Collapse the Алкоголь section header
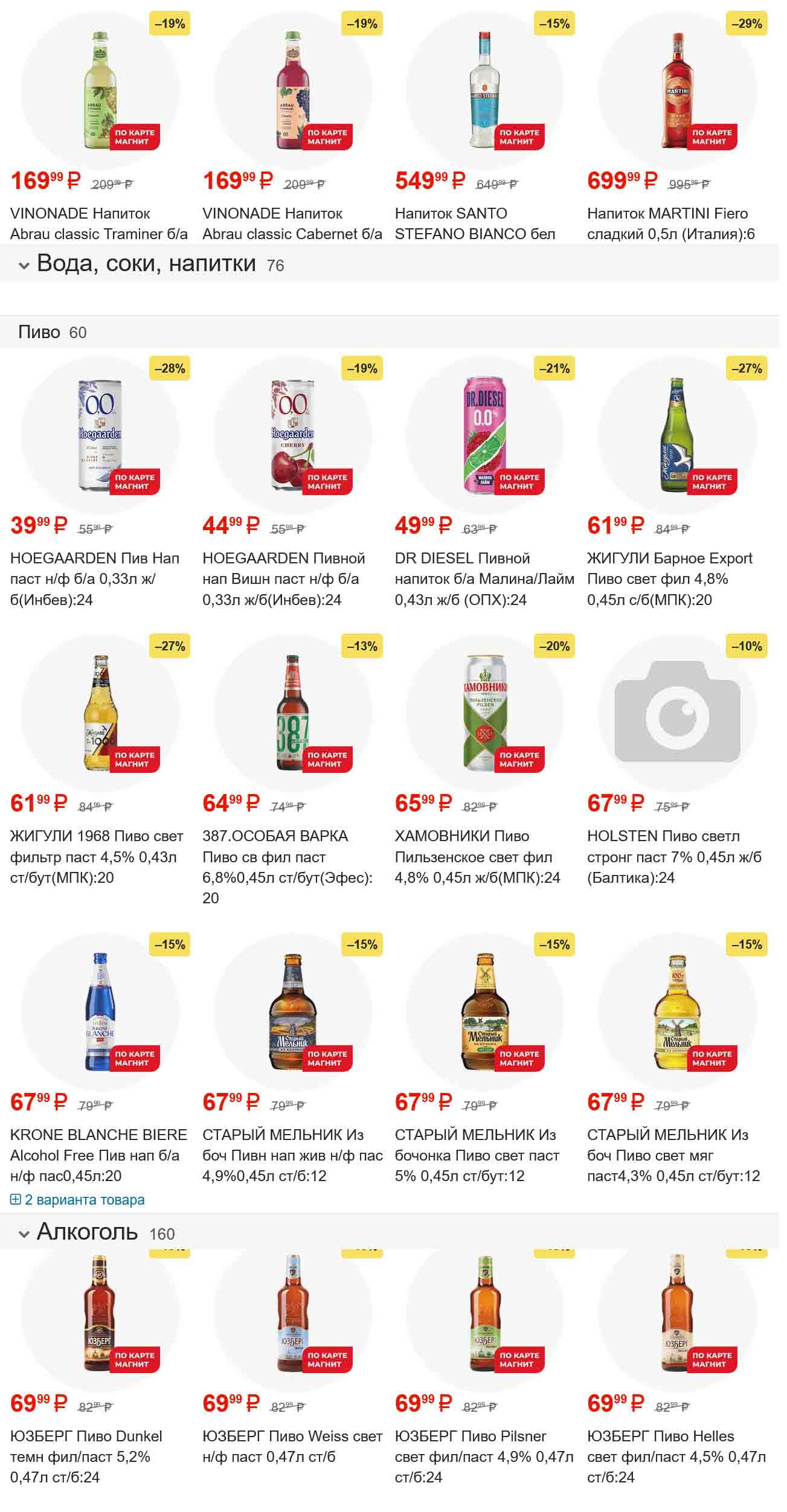Image resolution: width=787 pixels, height=1512 pixels. coord(24,1234)
